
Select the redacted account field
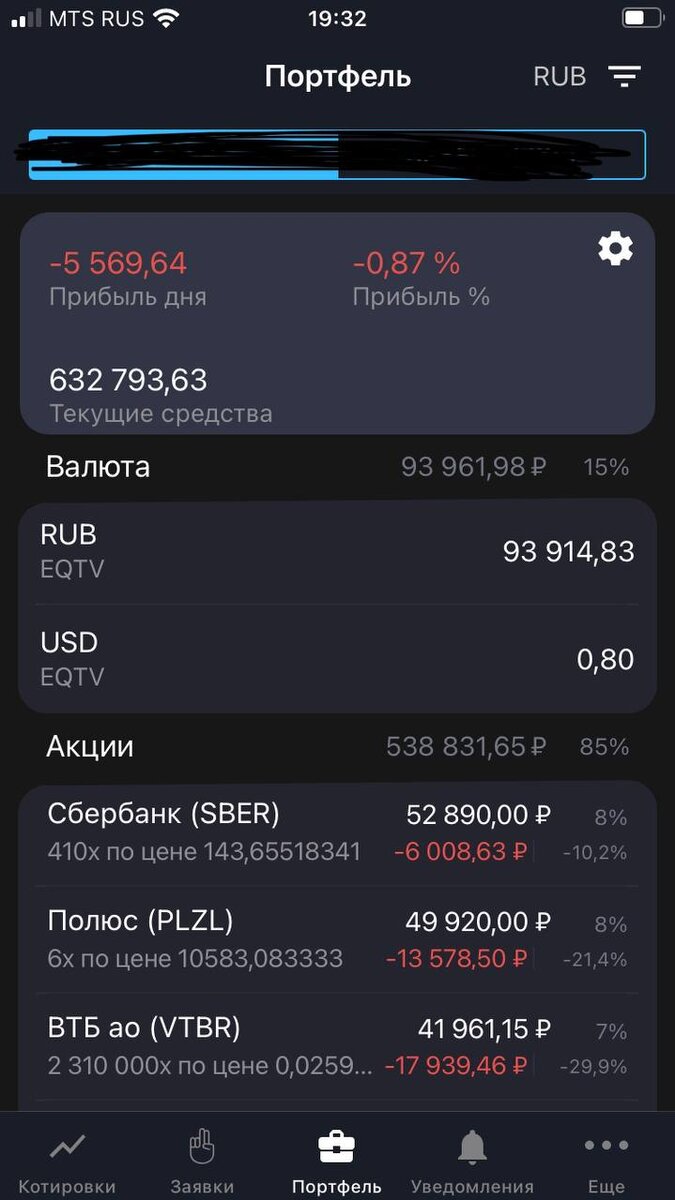(x=337, y=155)
